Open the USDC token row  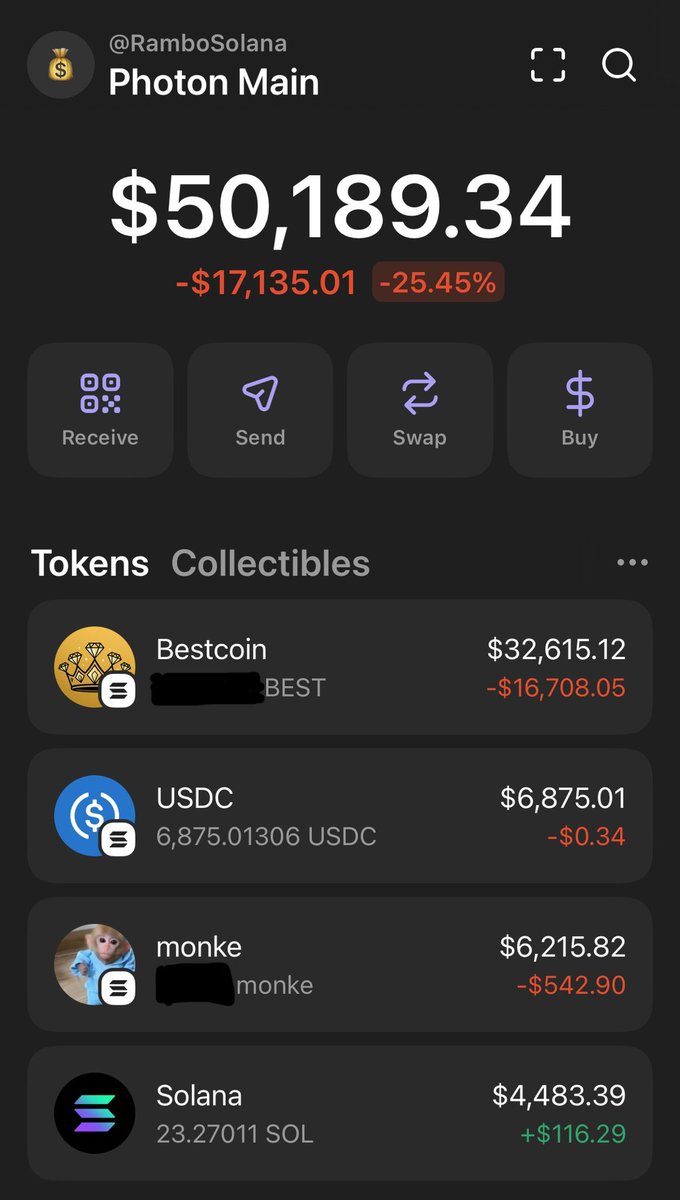[340, 816]
